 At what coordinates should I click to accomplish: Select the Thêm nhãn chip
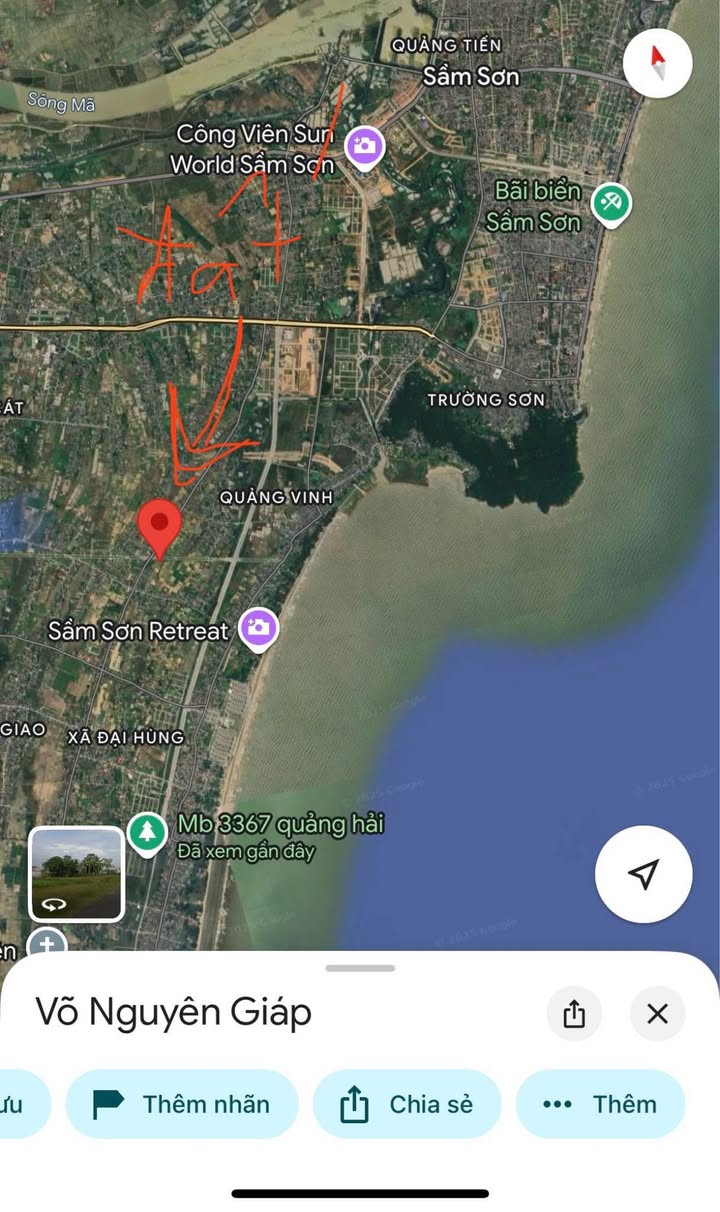(x=182, y=1104)
